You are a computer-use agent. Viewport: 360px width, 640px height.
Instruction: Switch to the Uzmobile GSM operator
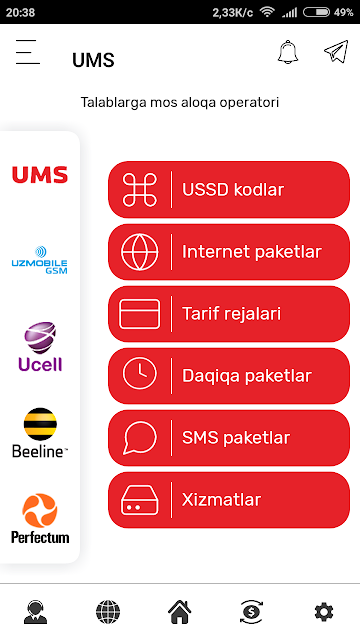(x=40, y=260)
